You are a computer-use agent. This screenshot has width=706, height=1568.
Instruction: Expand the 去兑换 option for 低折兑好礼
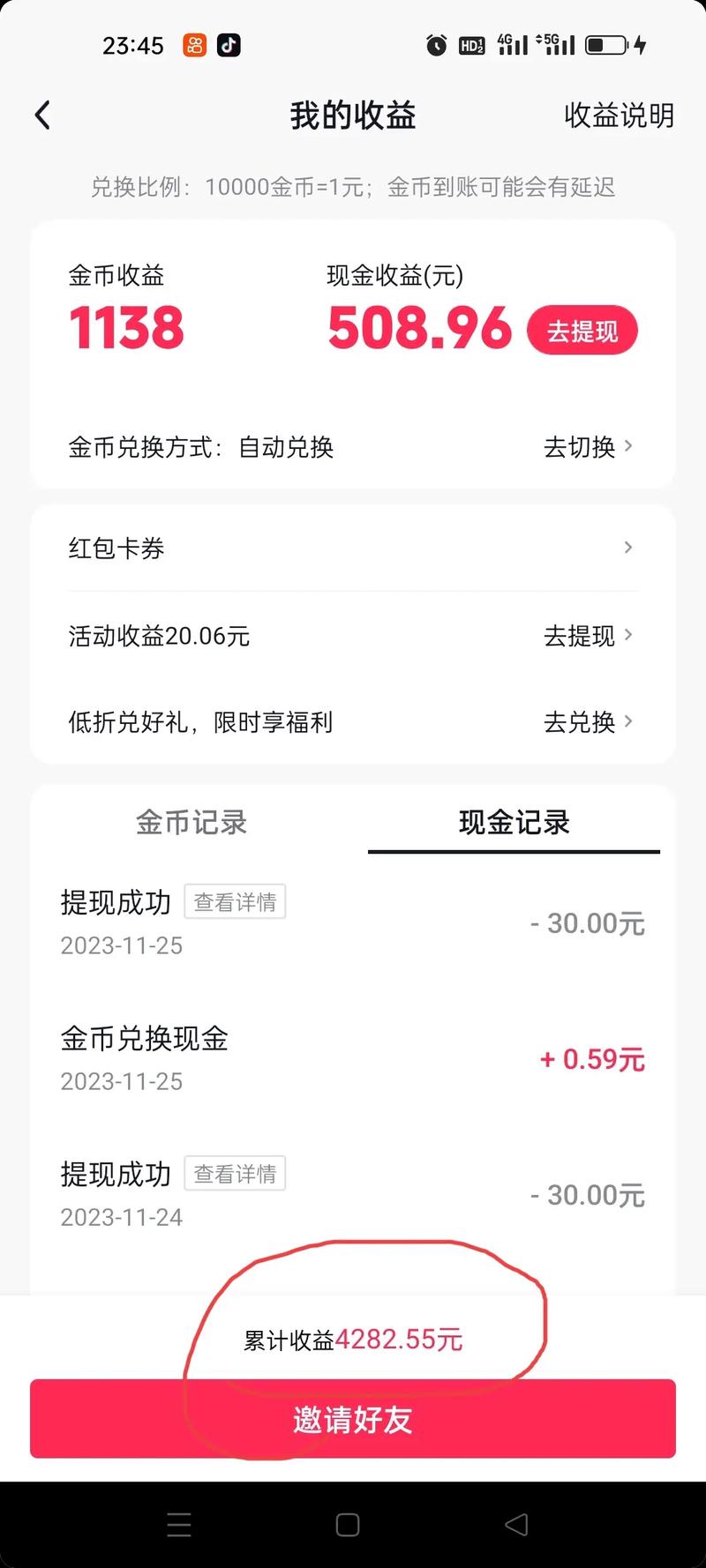point(580,722)
